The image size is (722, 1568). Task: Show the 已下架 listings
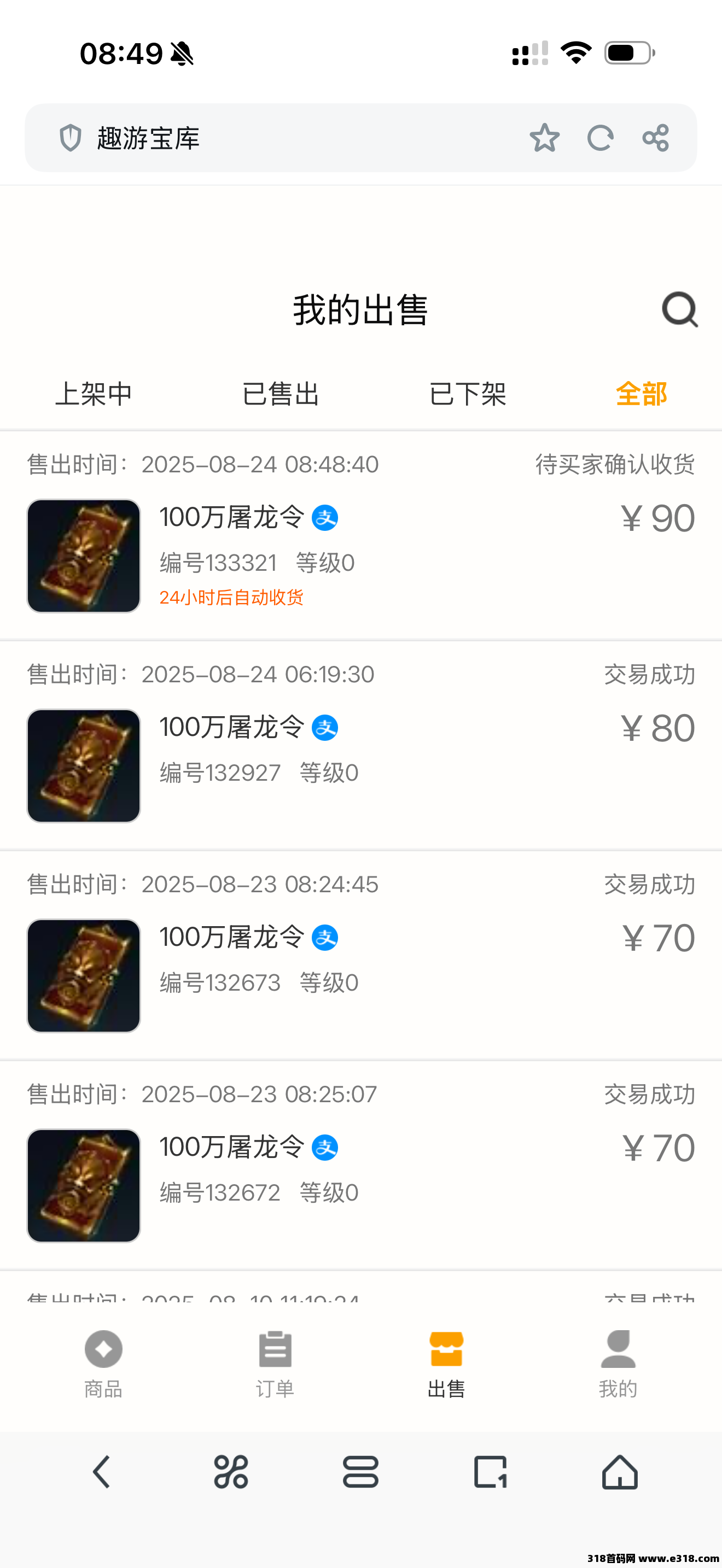(468, 394)
